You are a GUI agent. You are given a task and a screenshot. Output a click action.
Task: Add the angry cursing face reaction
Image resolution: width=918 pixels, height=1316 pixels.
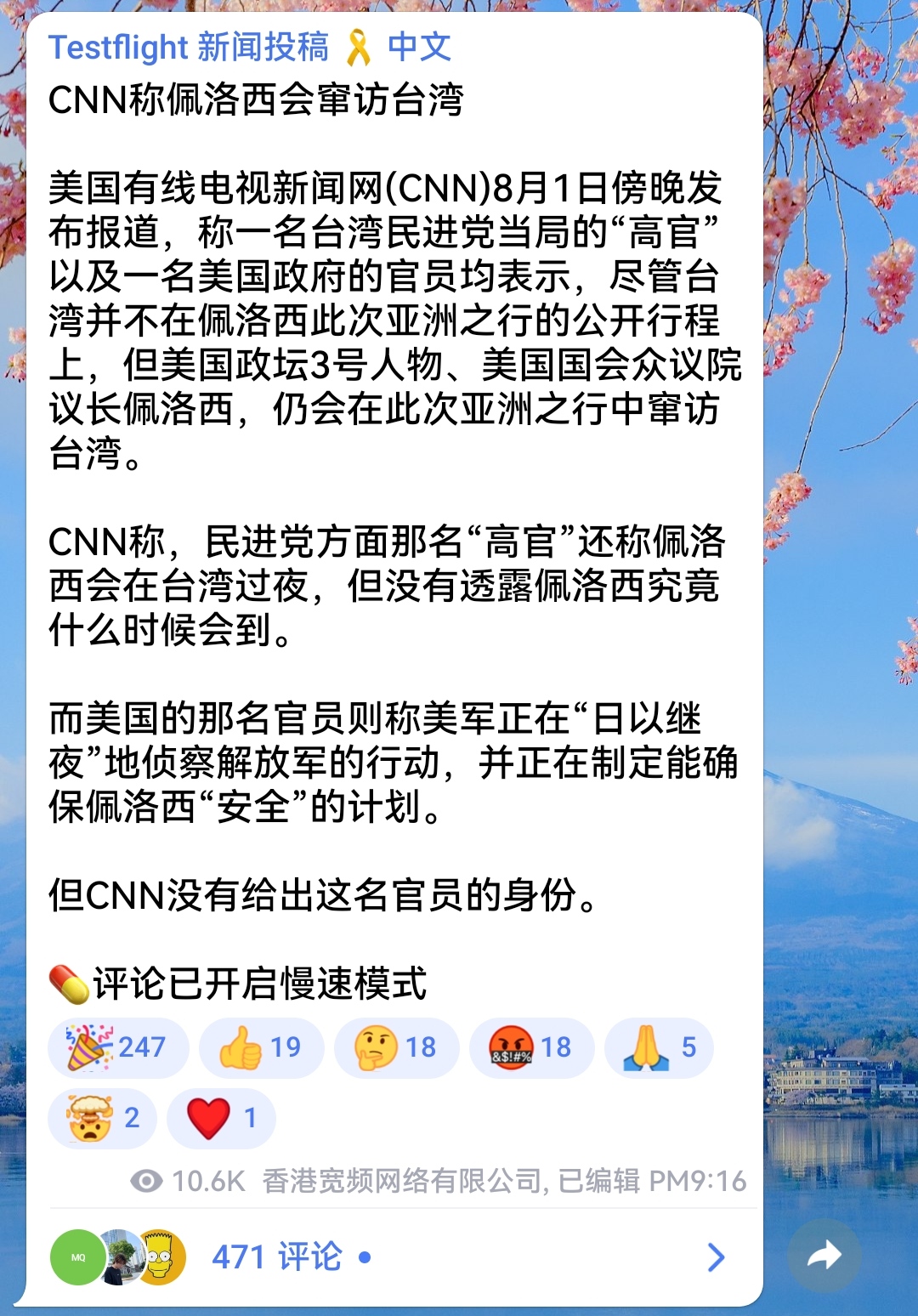pyautogui.click(x=532, y=1047)
